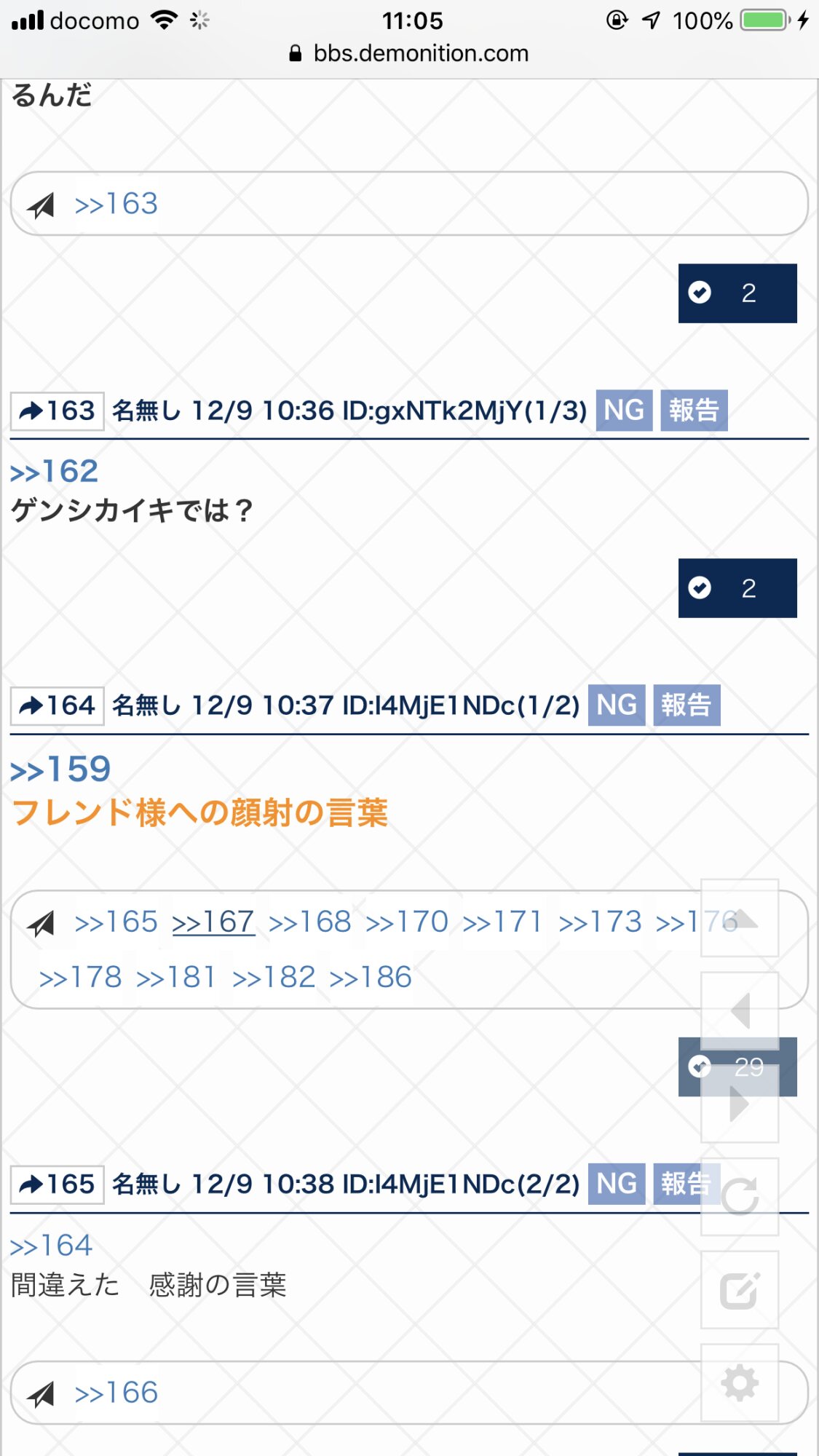This screenshot has height=1456, width=819.
Task: Tap the reply arrow button for post 165
Action: tap(58, 1184)
